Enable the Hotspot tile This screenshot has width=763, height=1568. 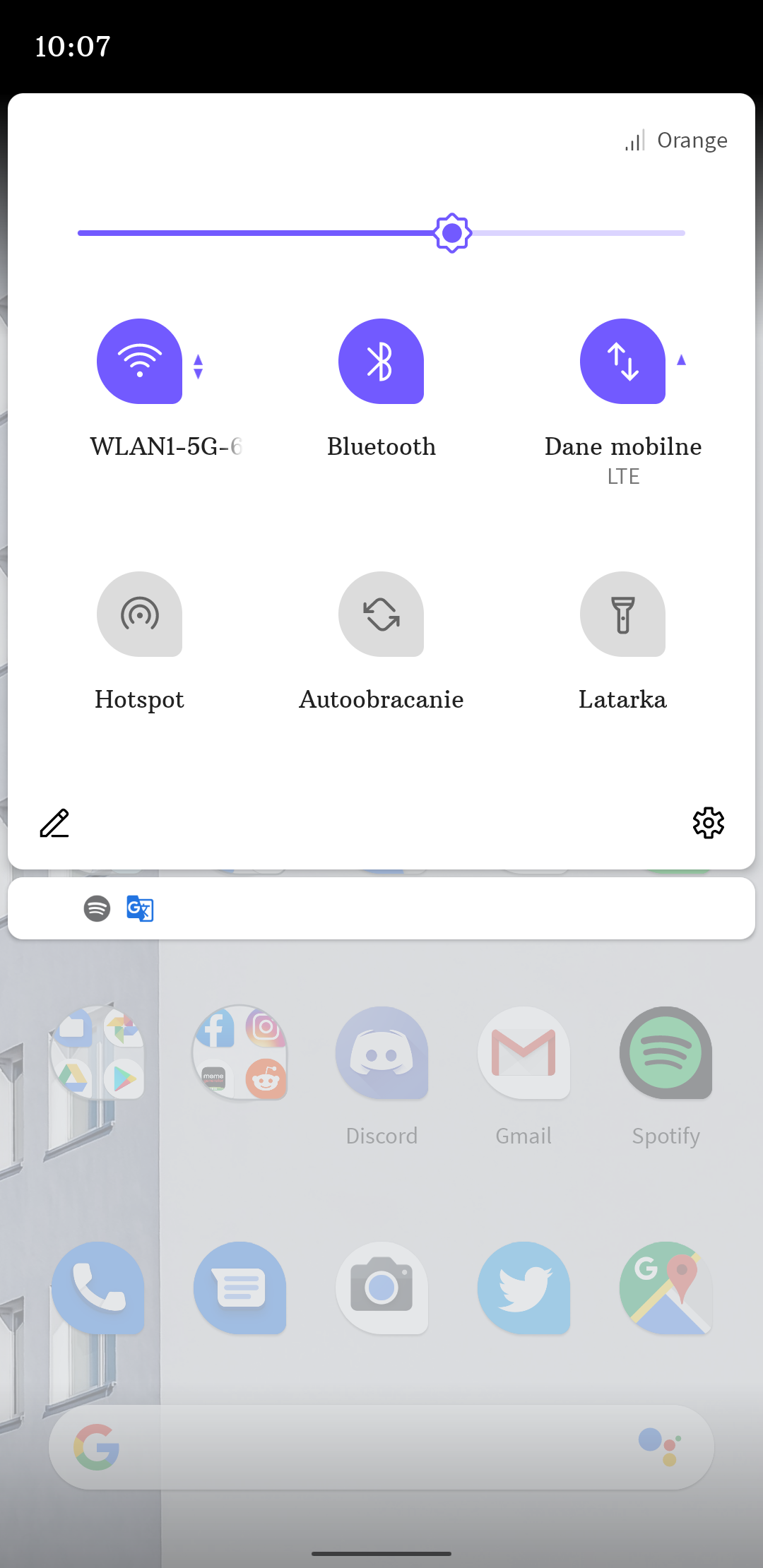coord(139,614)
